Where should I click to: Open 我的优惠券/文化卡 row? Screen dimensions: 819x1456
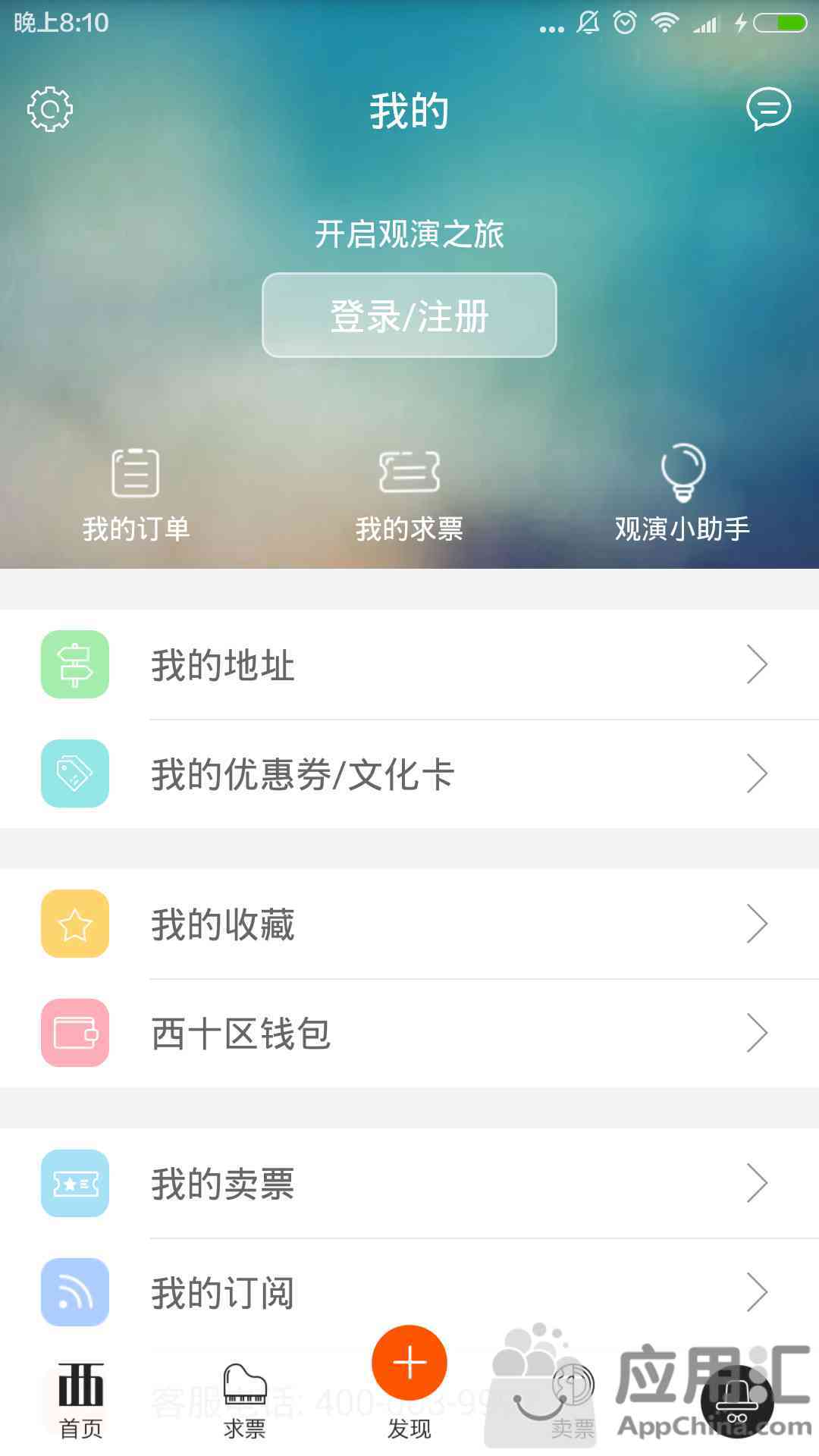409,773
